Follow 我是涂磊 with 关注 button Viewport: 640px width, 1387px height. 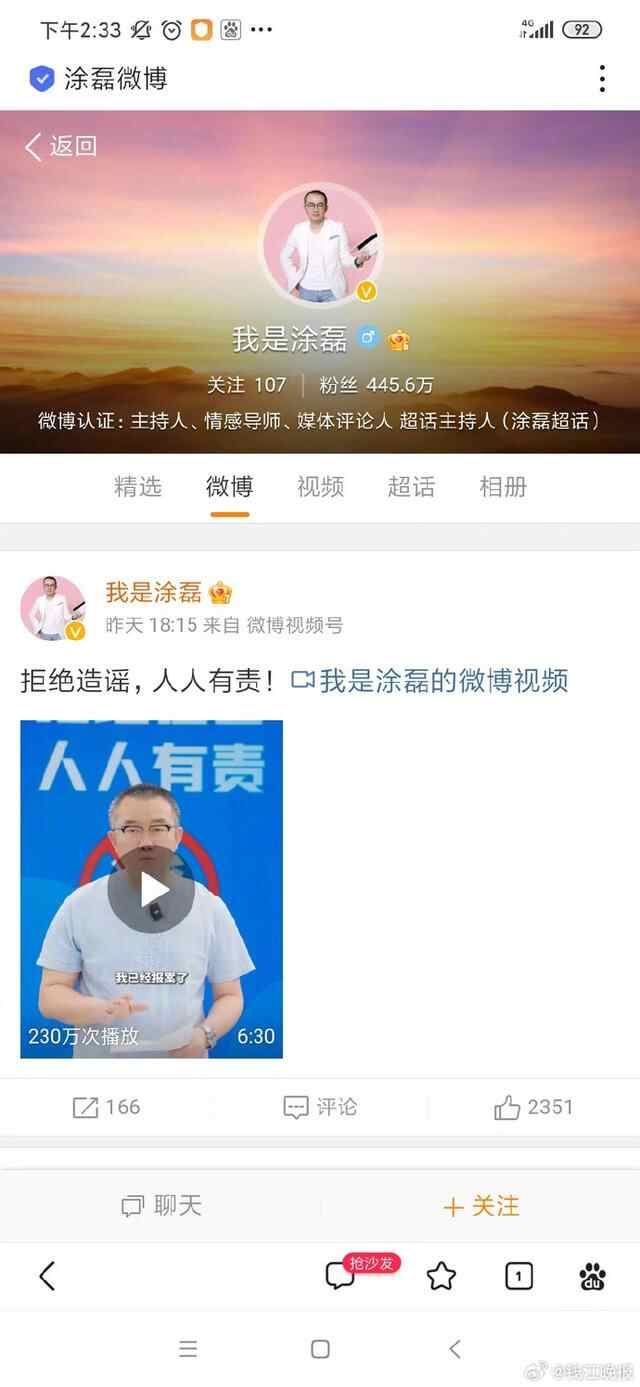tap(481, 1206)
